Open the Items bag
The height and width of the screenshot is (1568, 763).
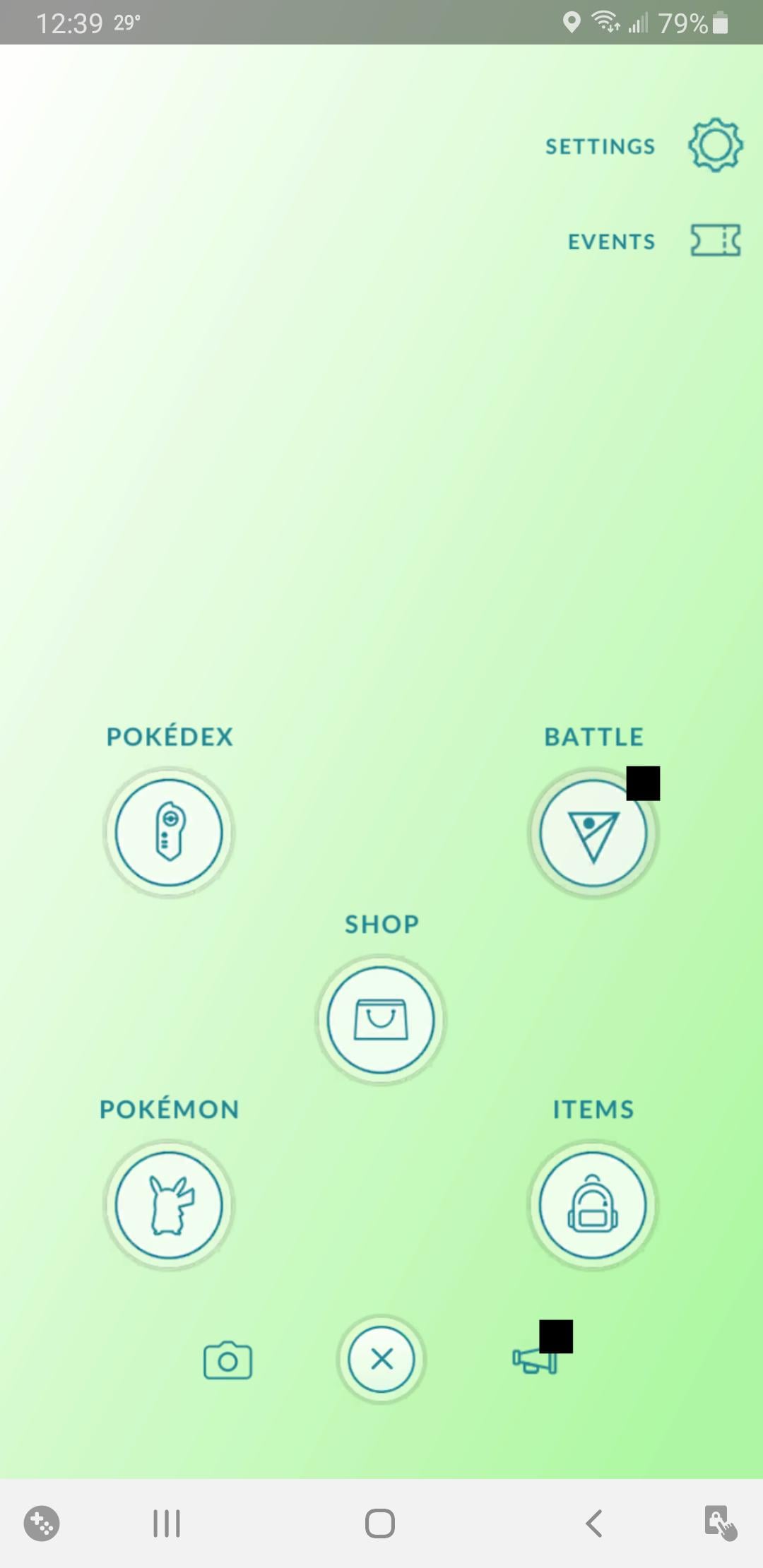point(593,1205)
